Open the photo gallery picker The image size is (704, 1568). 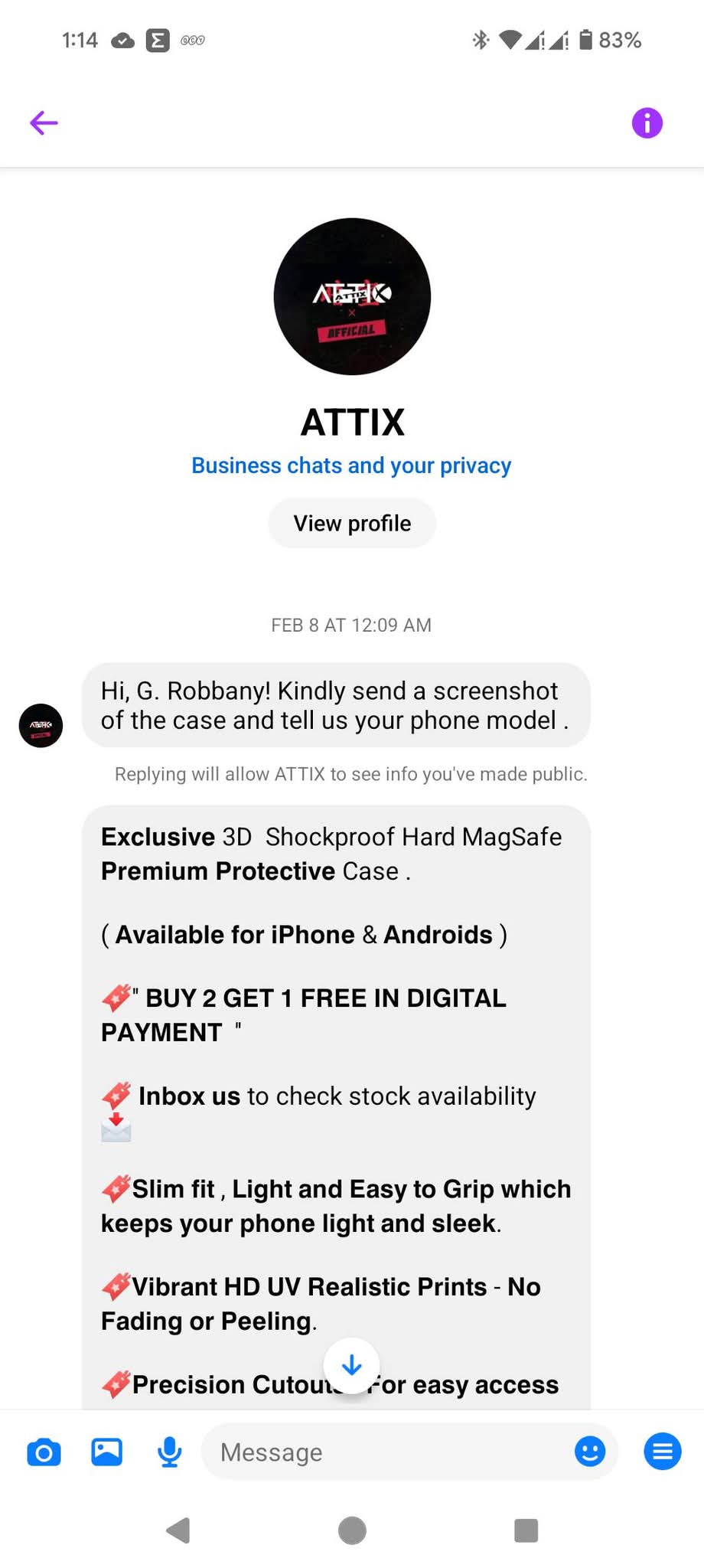[x=107, y=1452]
